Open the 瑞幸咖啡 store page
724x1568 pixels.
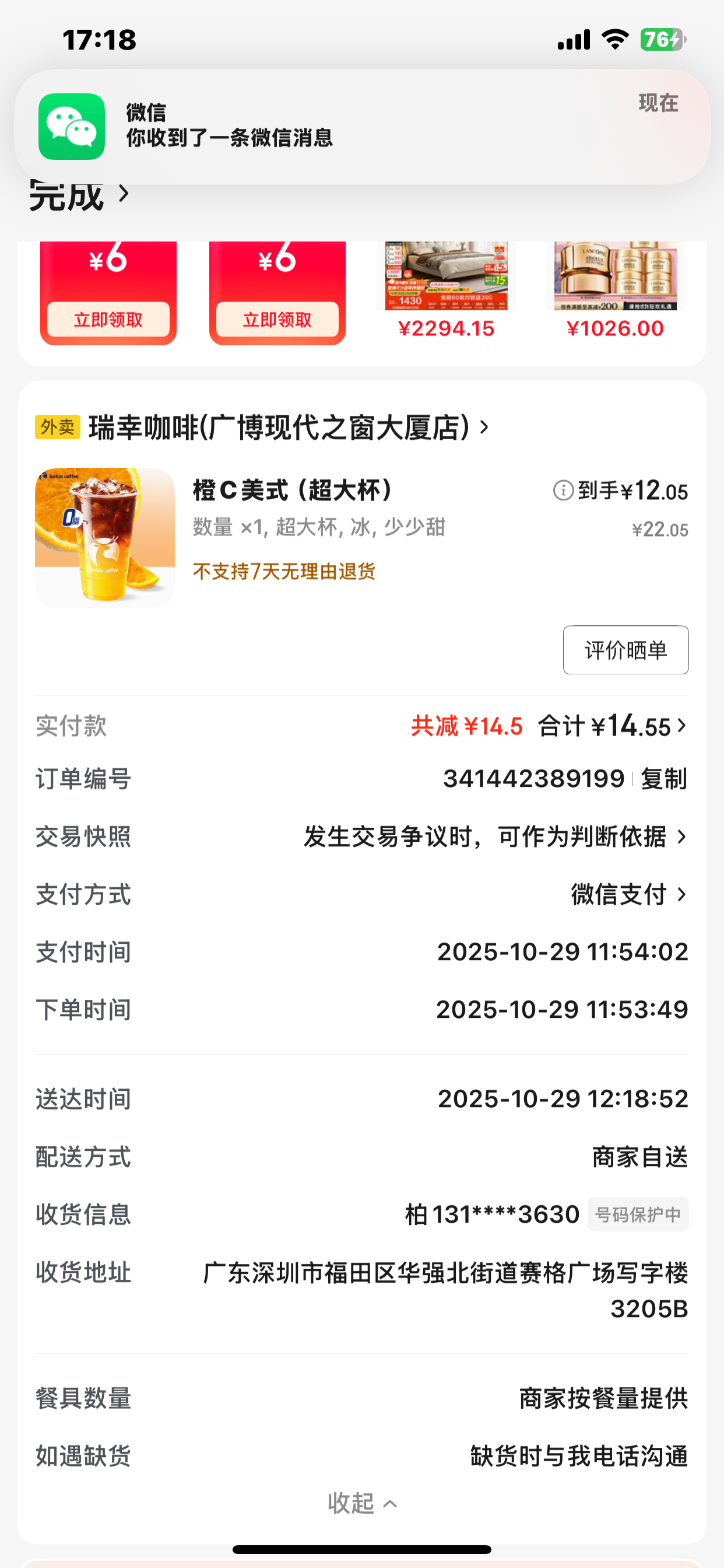[x=286, y=428]
